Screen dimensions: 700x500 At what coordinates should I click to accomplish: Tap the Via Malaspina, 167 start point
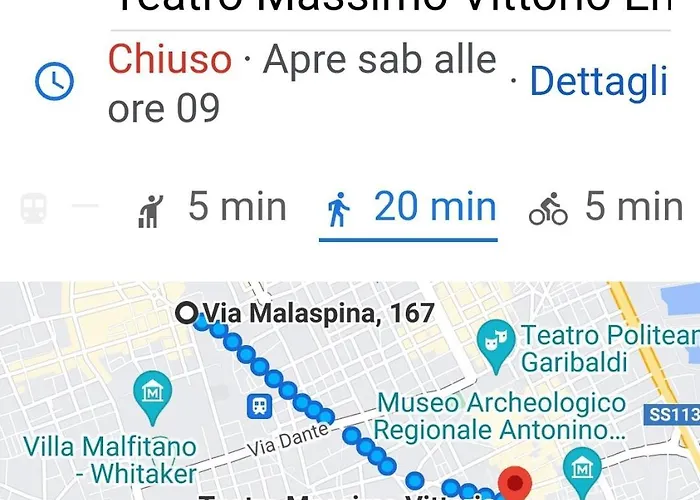click(186, 314)
